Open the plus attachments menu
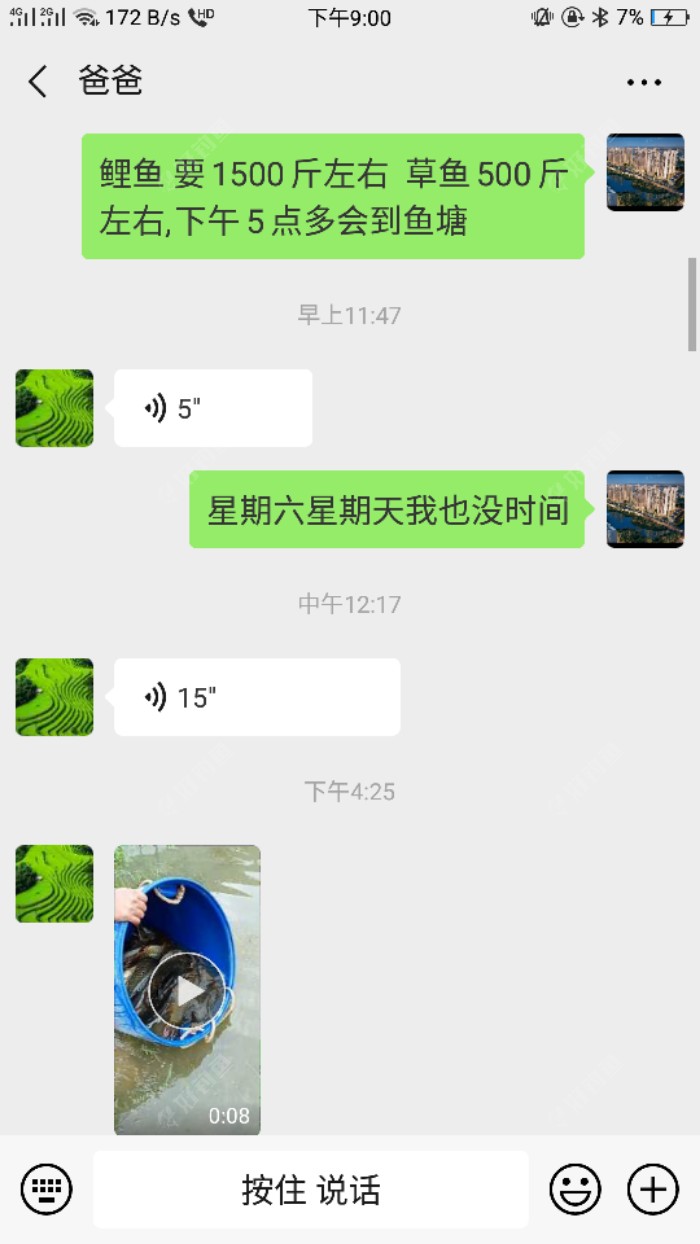Screen dimensions: 700x1244 [x=652, y=1190]
